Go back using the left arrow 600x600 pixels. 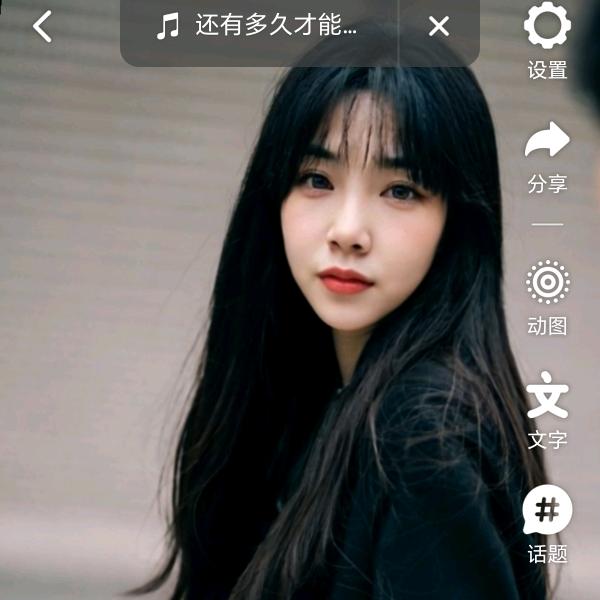pyautogui.click(x=42, y=26)
